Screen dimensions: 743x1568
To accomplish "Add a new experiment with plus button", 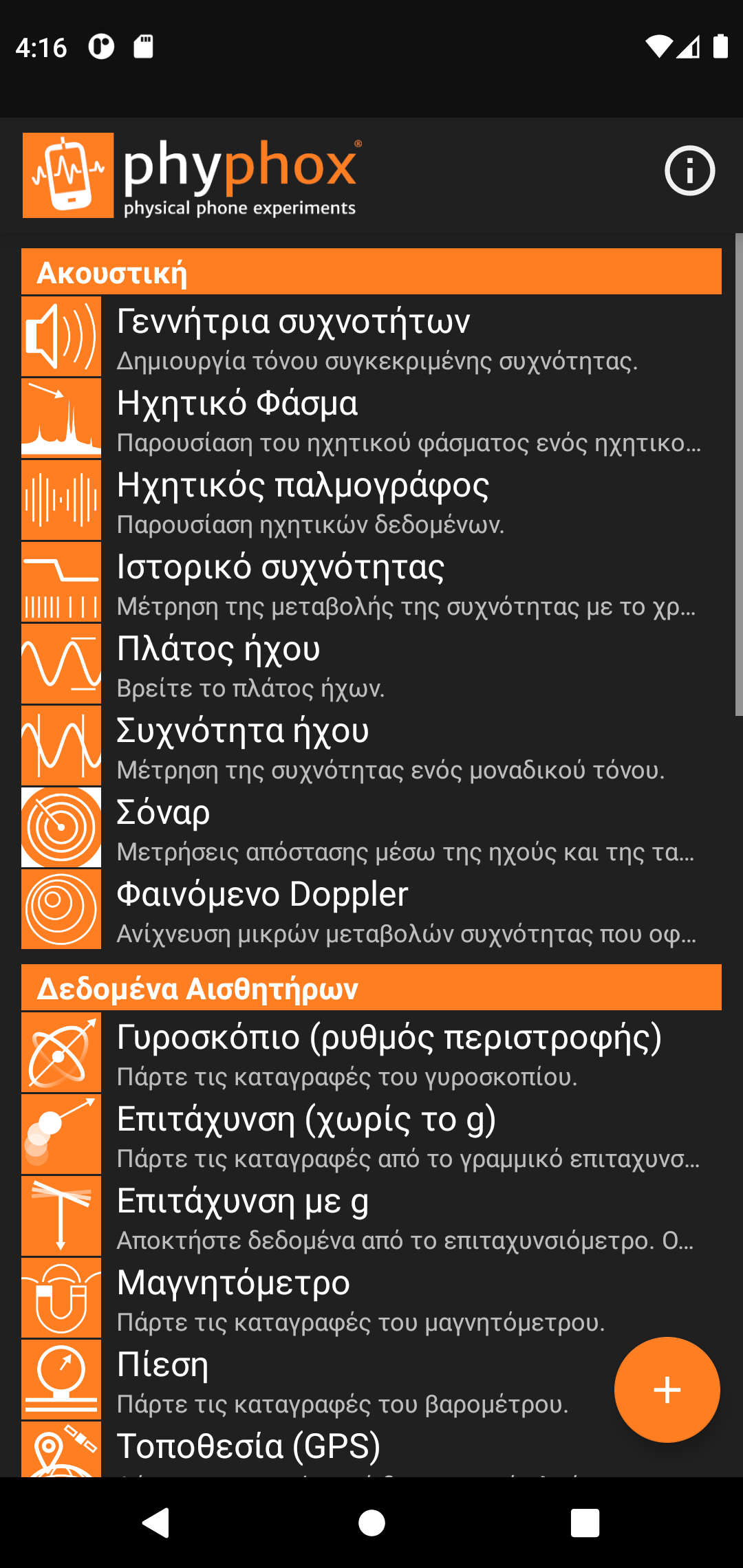I will point(667,1390).
